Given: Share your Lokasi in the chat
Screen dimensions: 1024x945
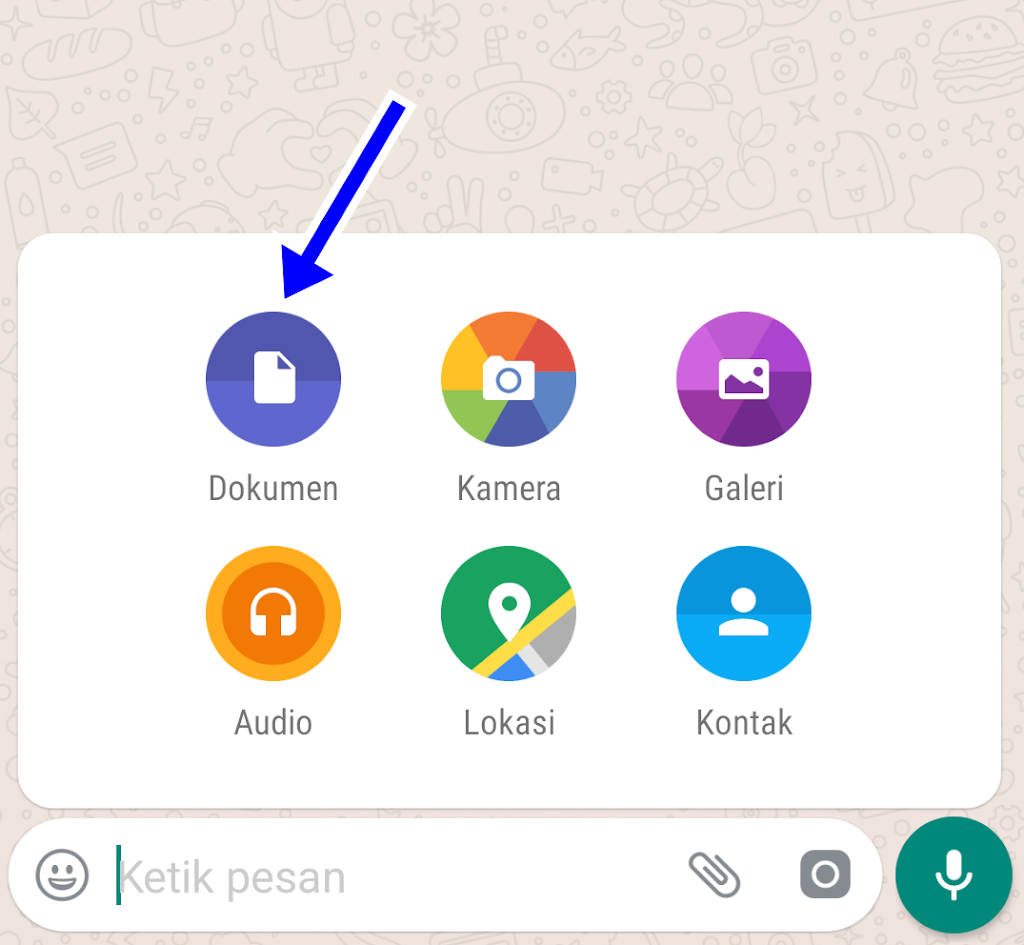Looking at the screenshot, I should click(x=508, y=613).
